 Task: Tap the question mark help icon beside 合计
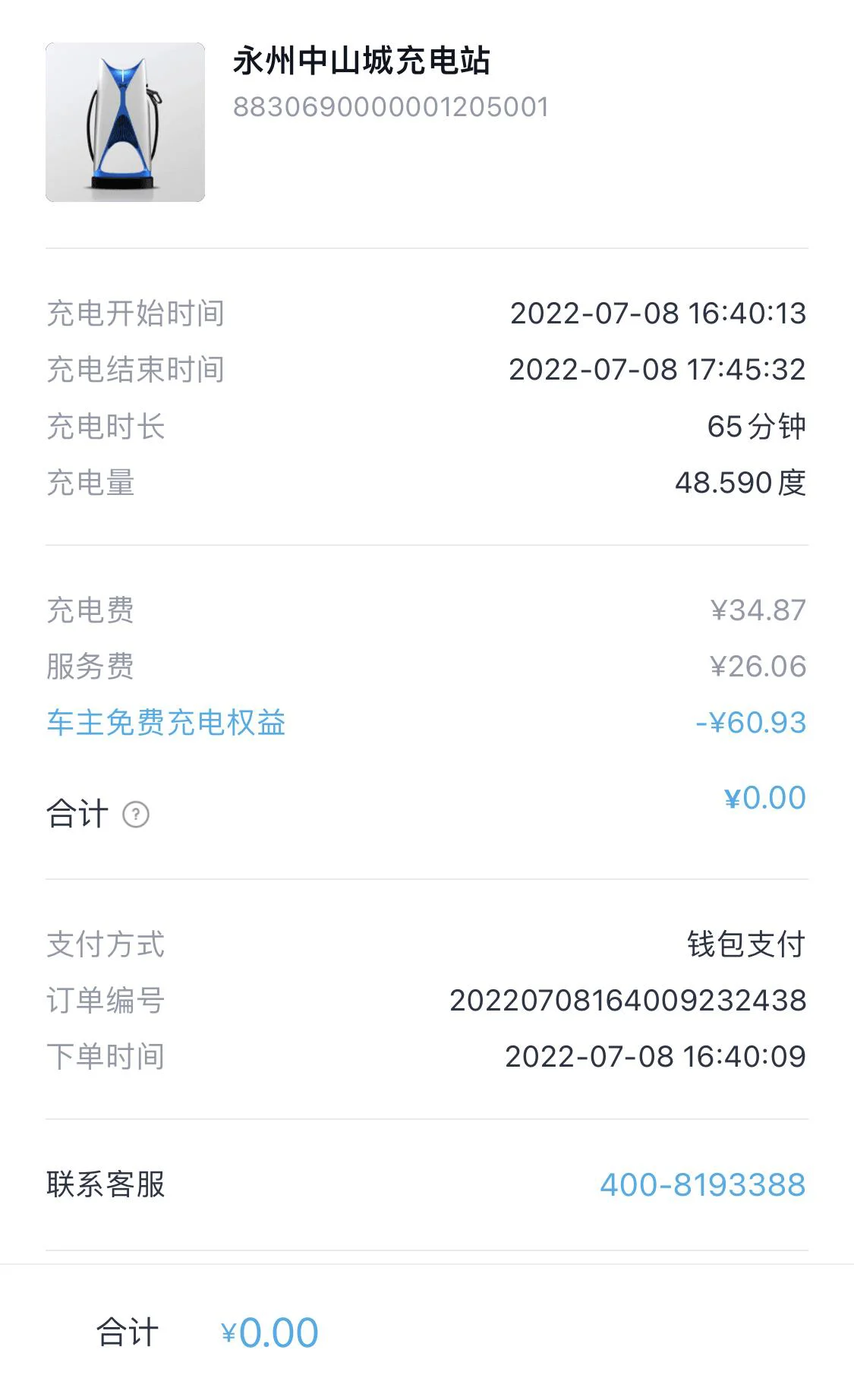136,815
